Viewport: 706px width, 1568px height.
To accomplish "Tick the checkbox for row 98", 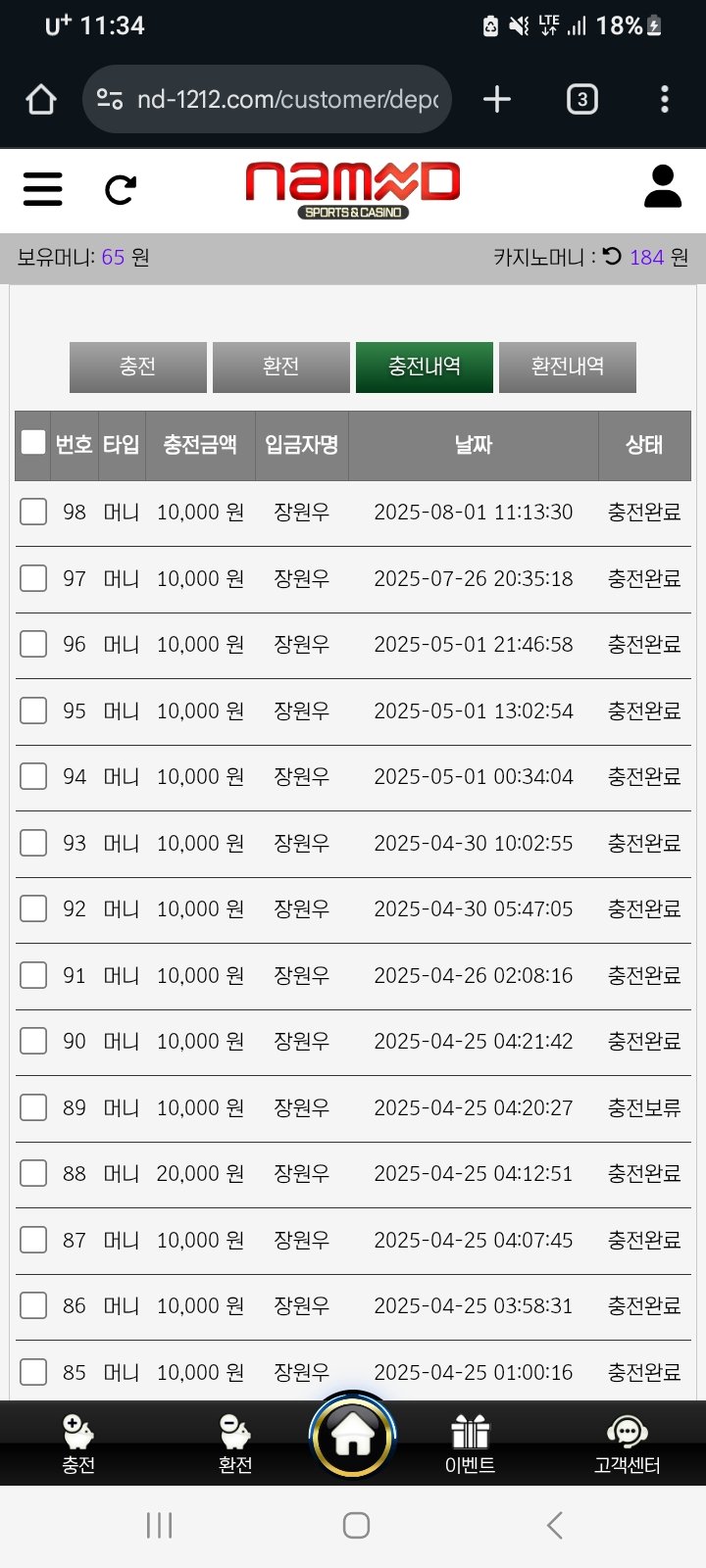I will pyautogui.click(x=33, y=512).
